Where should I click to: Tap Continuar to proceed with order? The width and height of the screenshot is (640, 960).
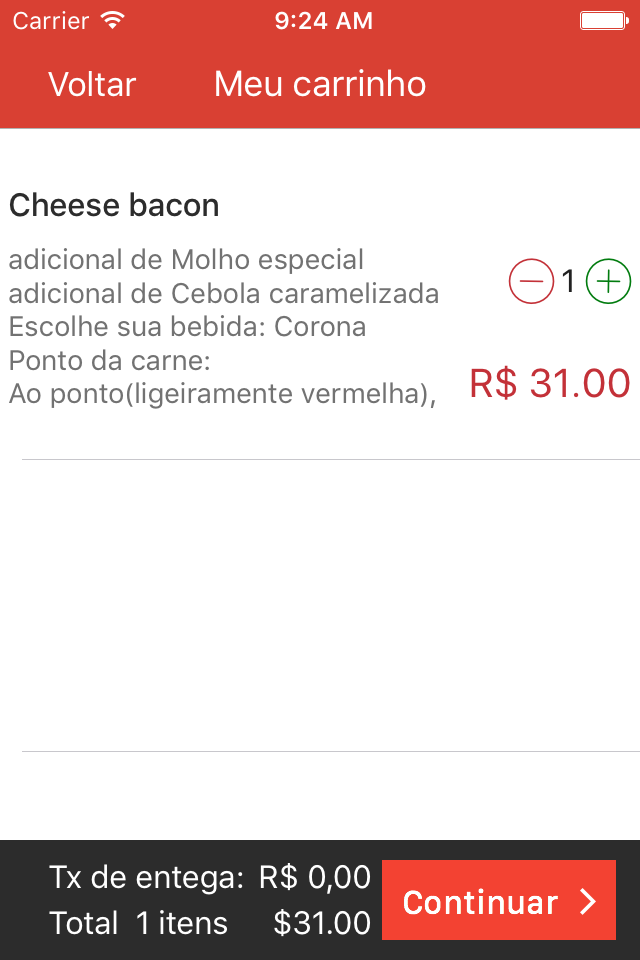[498, 901]
